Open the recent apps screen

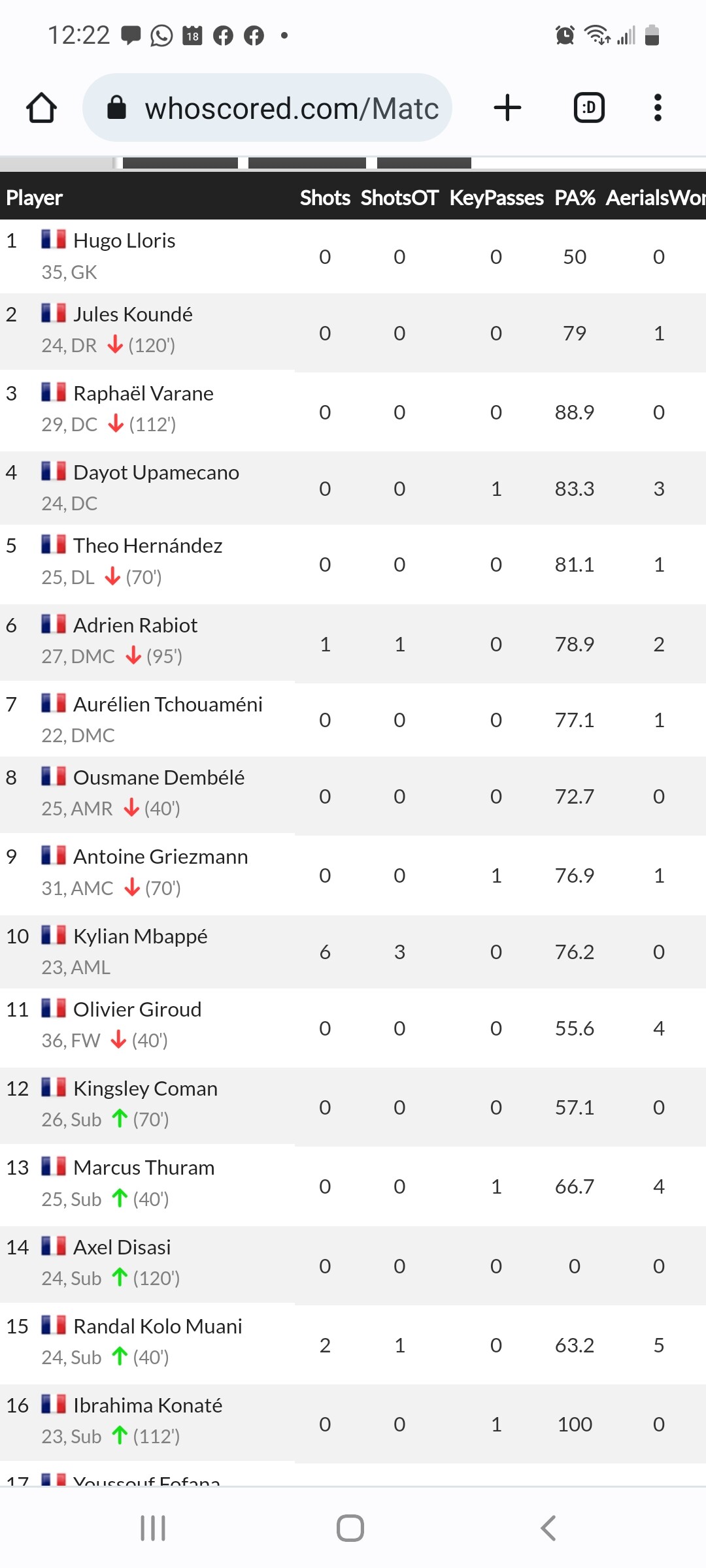click(153, 1528)
